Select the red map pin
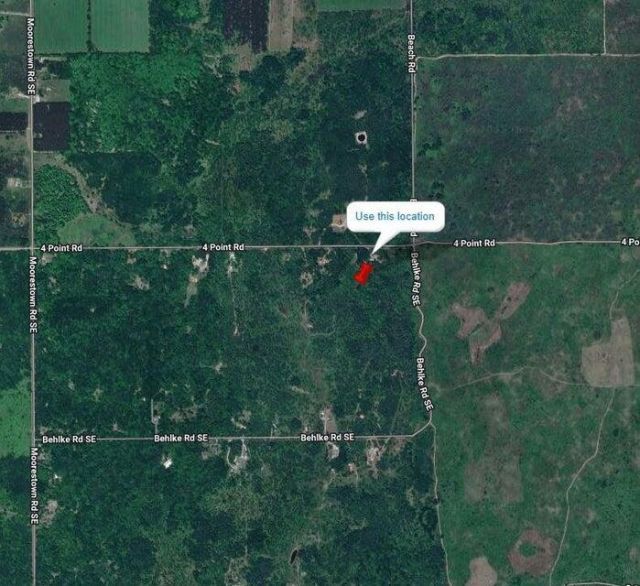The width and height of the screenshot is (640, 586). [364, 273]
